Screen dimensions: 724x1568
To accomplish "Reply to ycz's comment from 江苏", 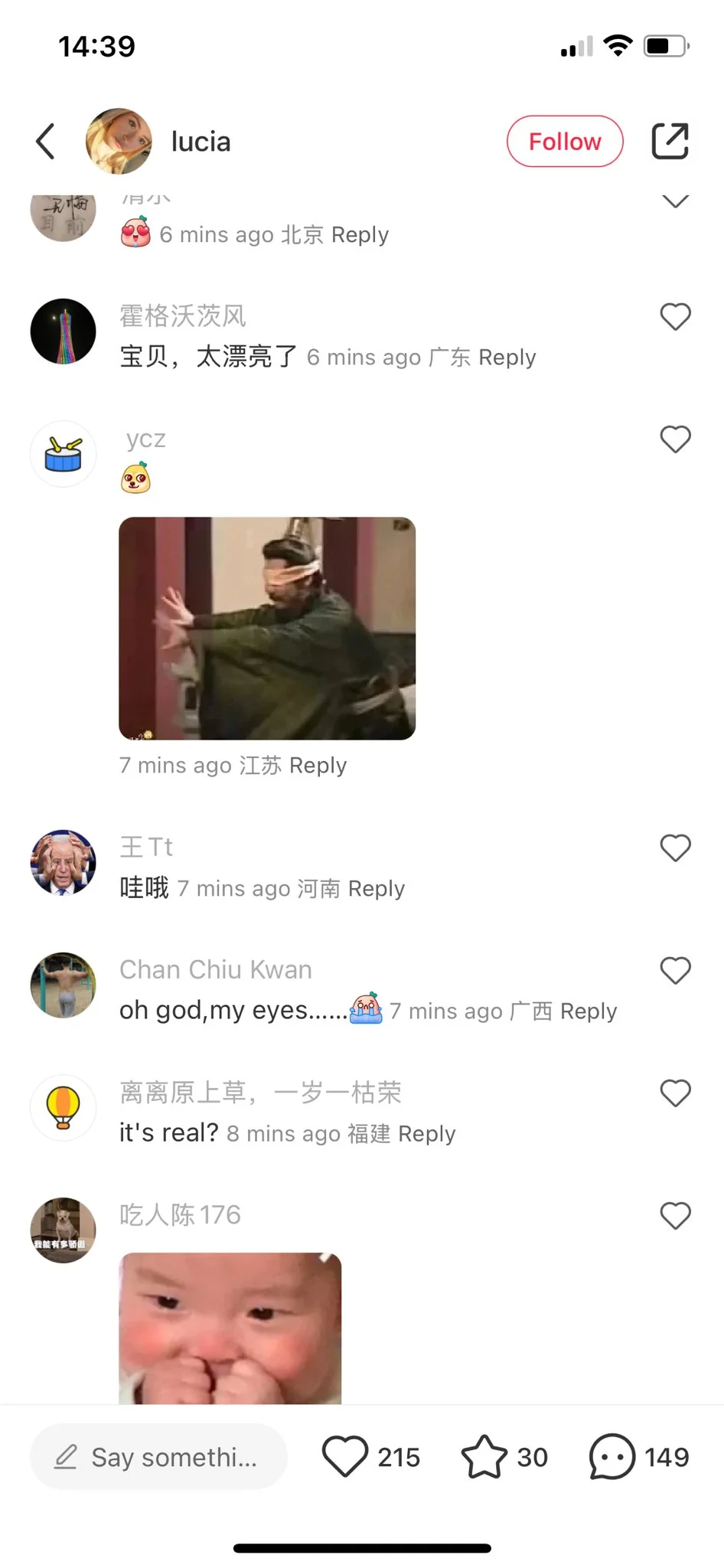I will pyautogui.click(x=318, y=766).
